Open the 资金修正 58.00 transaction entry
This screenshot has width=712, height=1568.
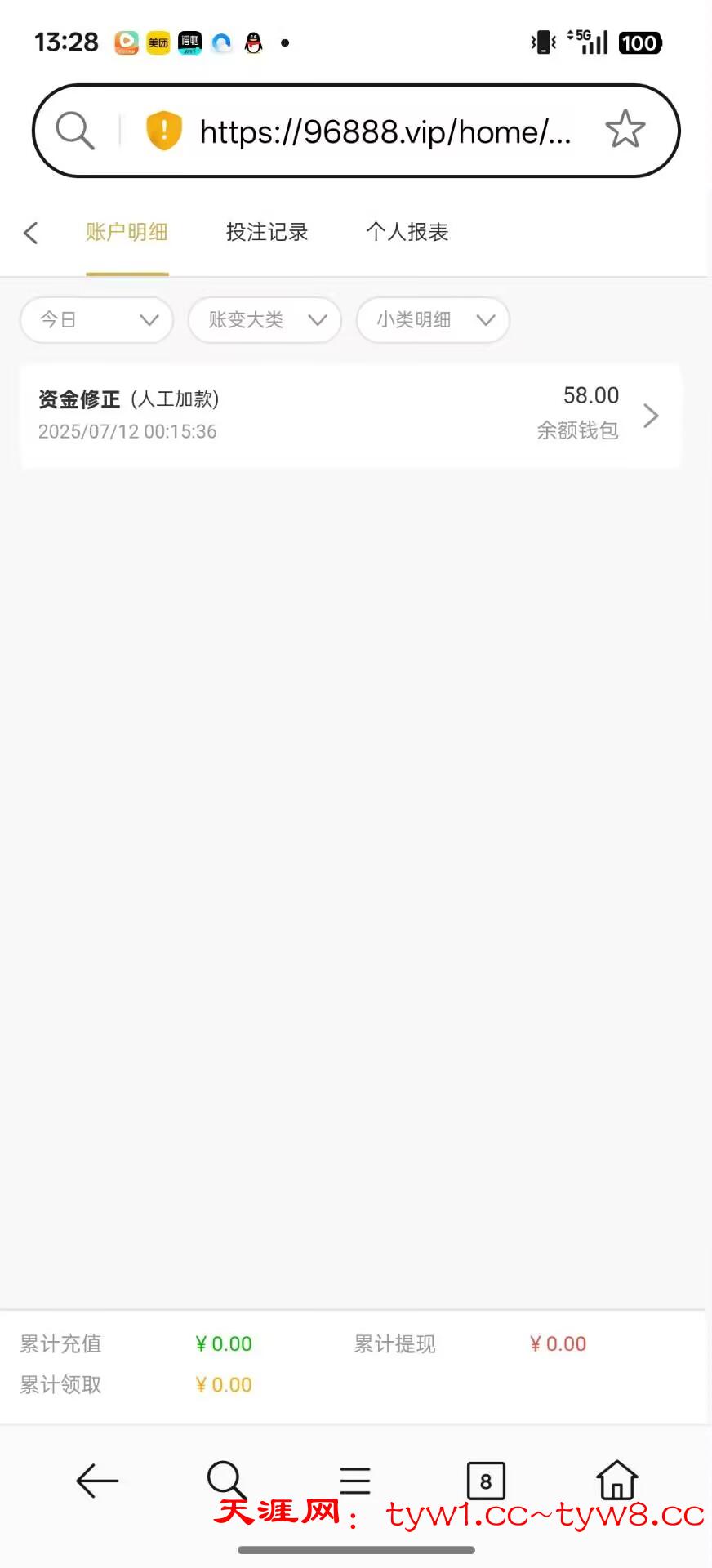click(x=351, y=416)
